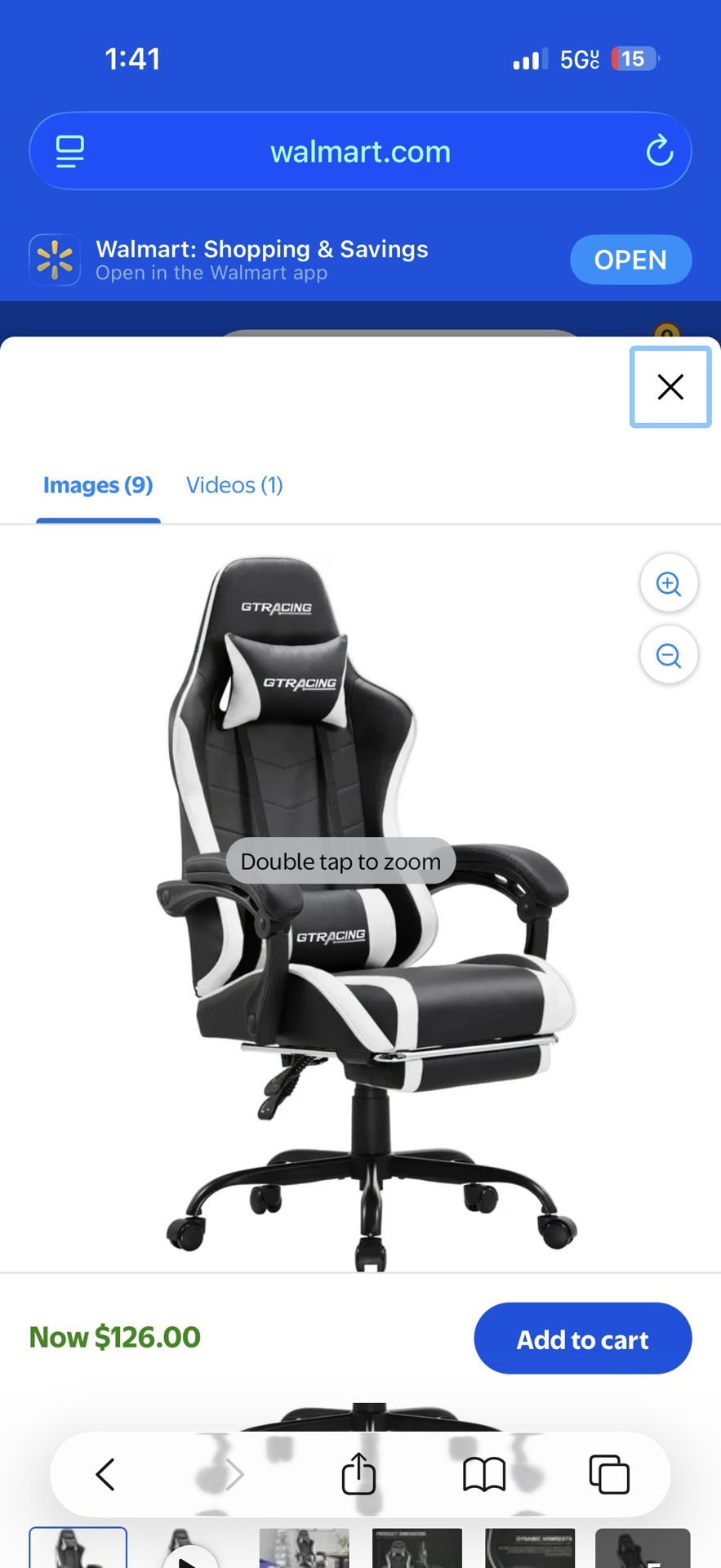Open reader view options in the address bar

coord(69,150)
